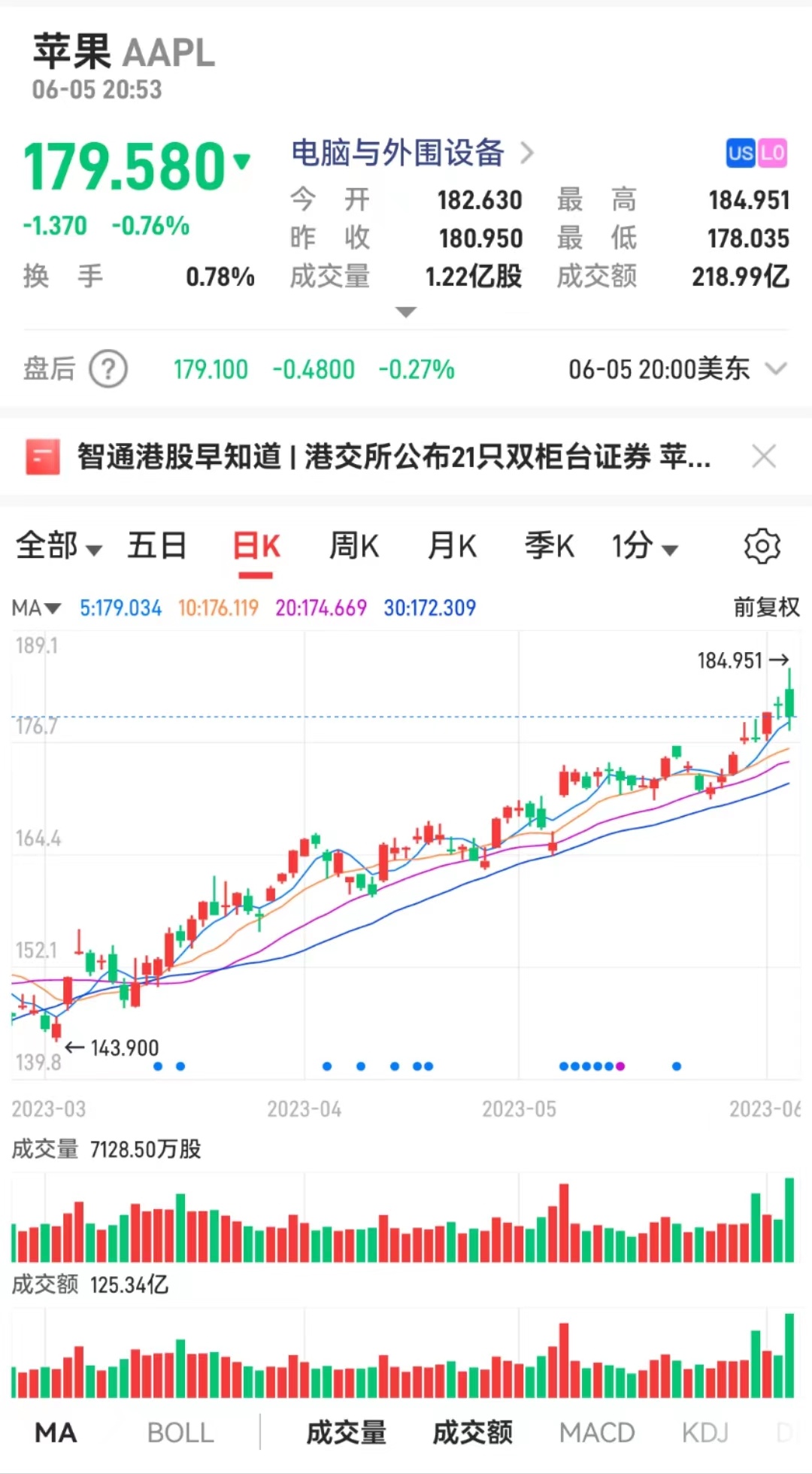
Task: Expand more quote details arrow
Action: [406, 312]
